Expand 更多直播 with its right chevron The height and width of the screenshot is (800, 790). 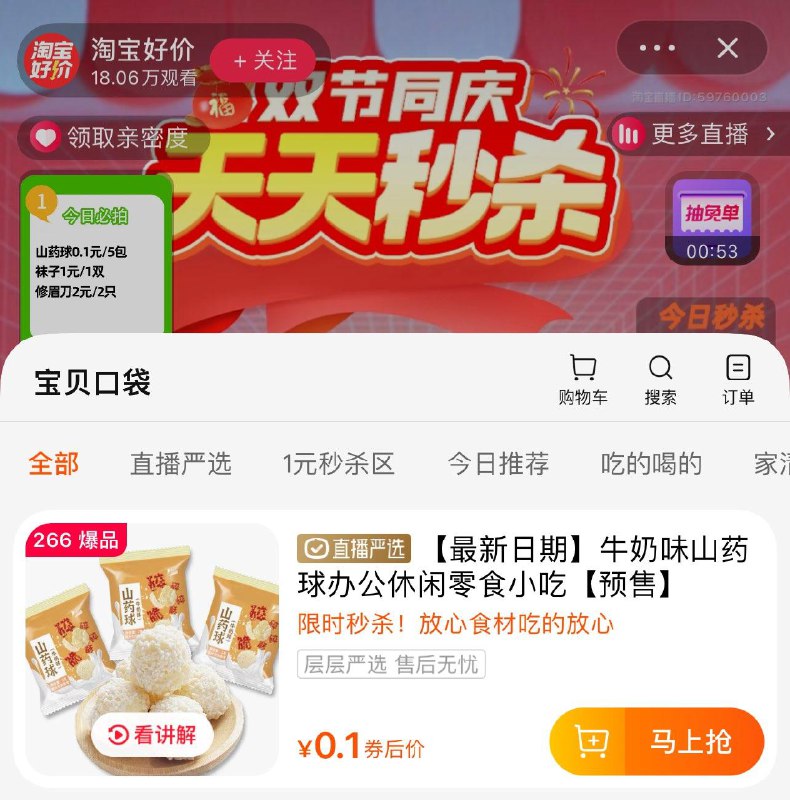click(x=769, y=135)
